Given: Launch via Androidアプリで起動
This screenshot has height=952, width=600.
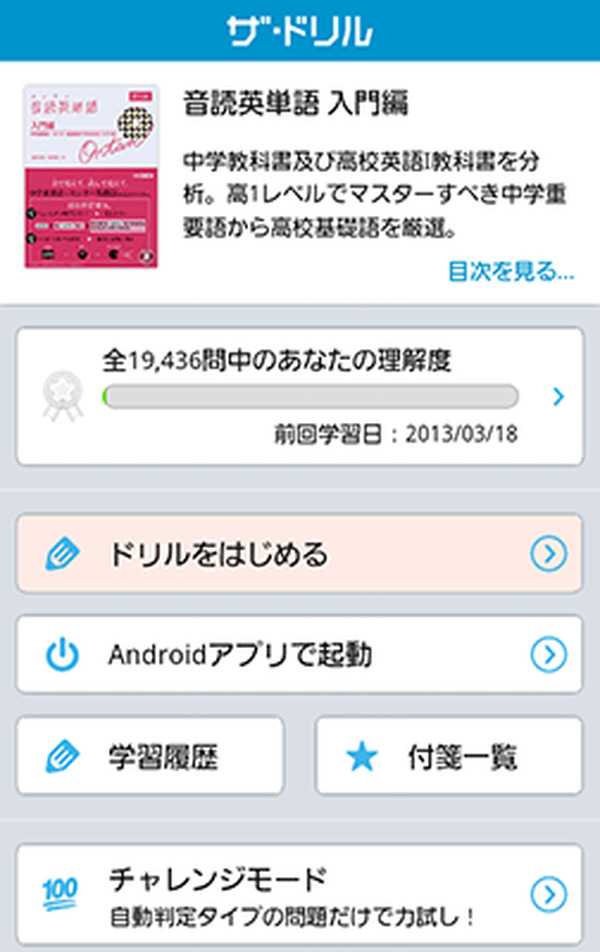Looking at the screenshot, I should [299, 655].
